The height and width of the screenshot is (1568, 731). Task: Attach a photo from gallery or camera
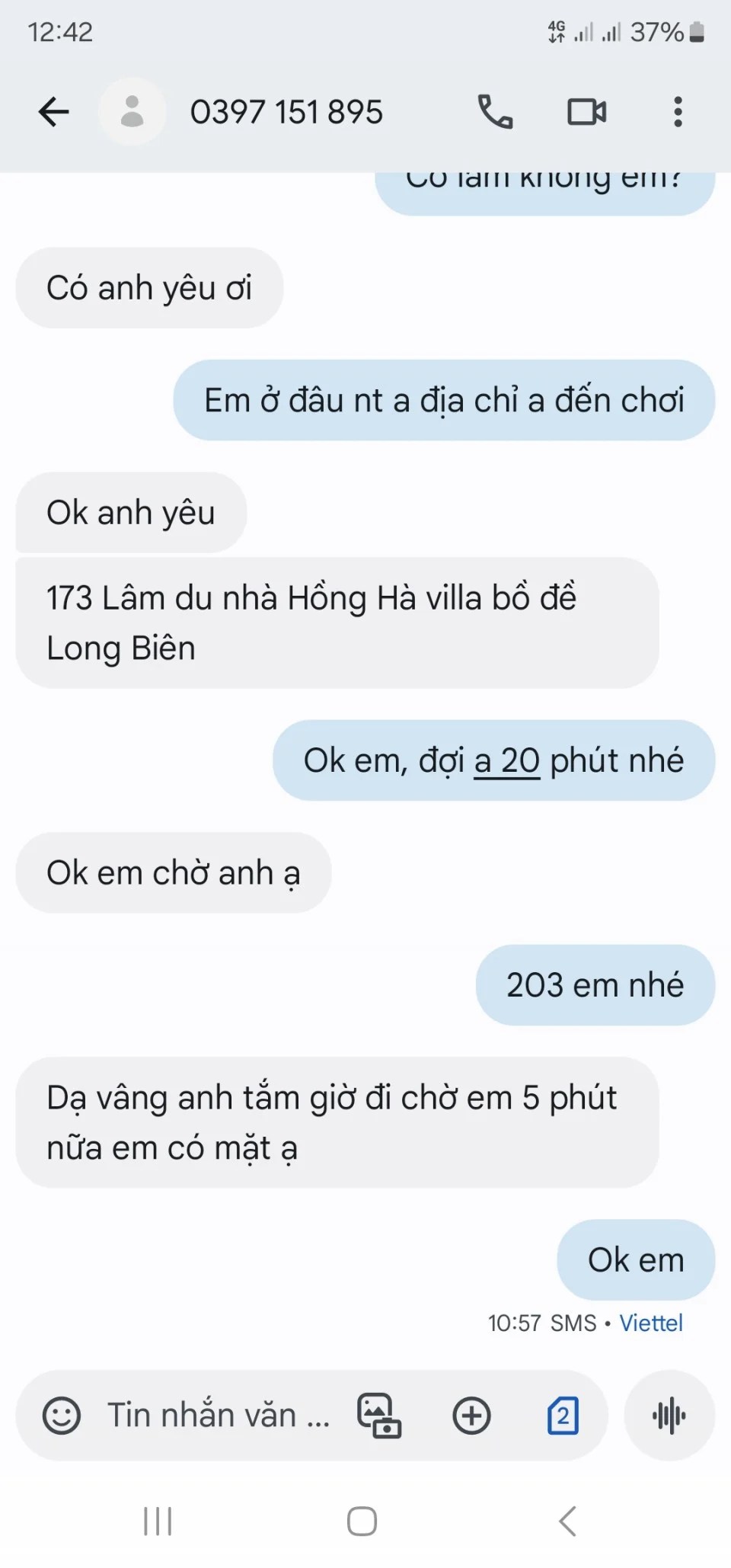pyautogui.click(x=378, y=1416)
